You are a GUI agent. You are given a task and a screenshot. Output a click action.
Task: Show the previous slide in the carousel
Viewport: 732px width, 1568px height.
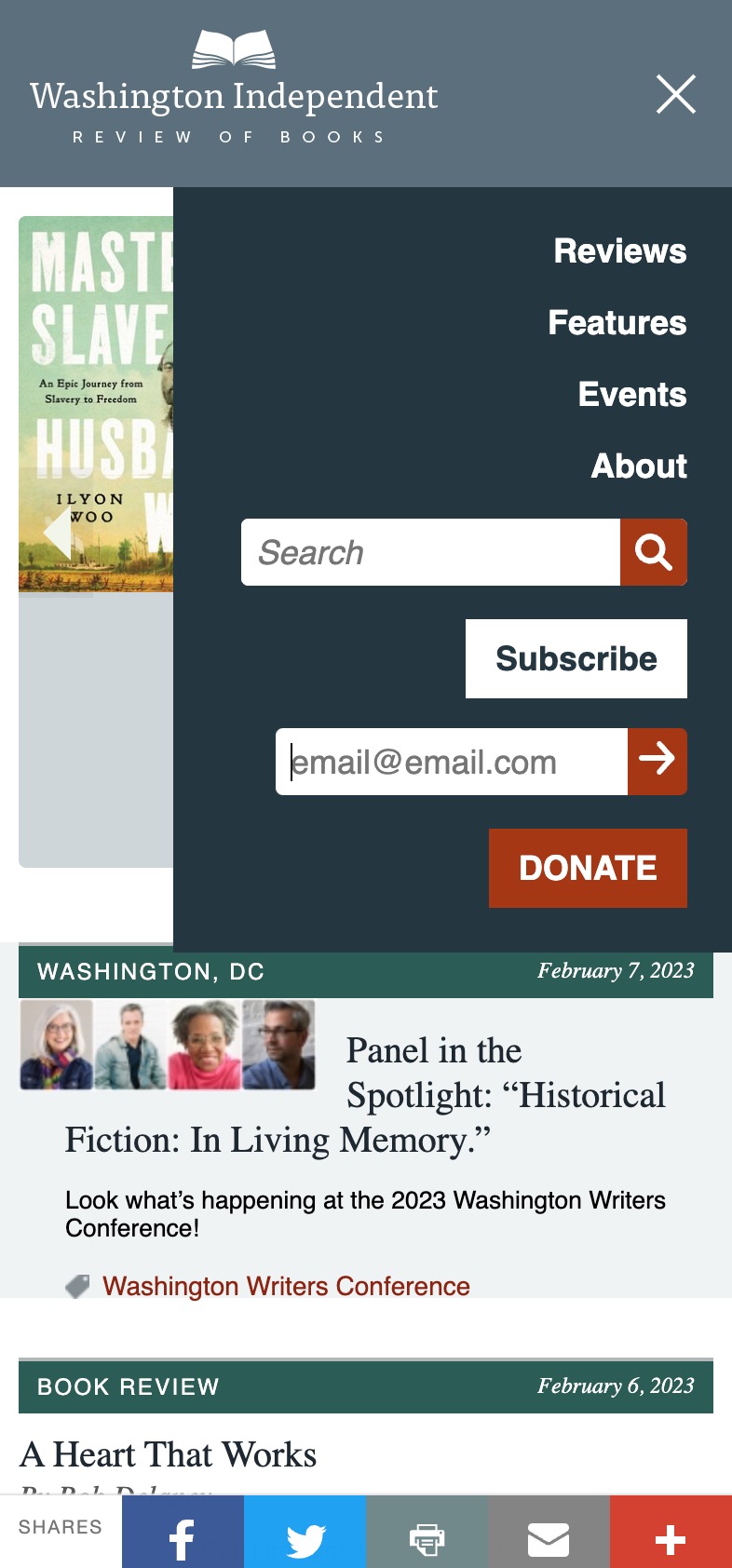(58, 534)
